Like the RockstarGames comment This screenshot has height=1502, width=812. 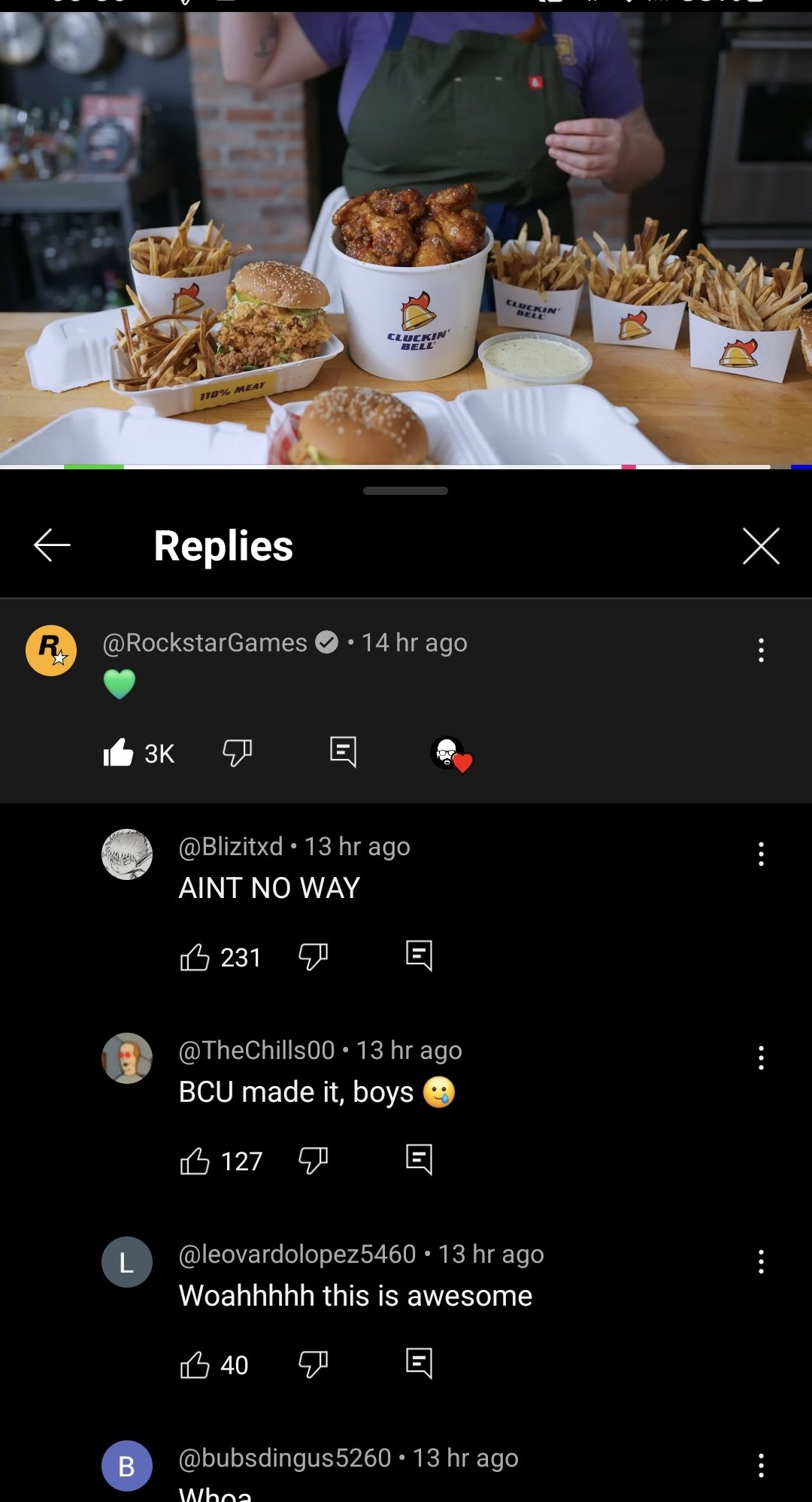coord(119,752)
